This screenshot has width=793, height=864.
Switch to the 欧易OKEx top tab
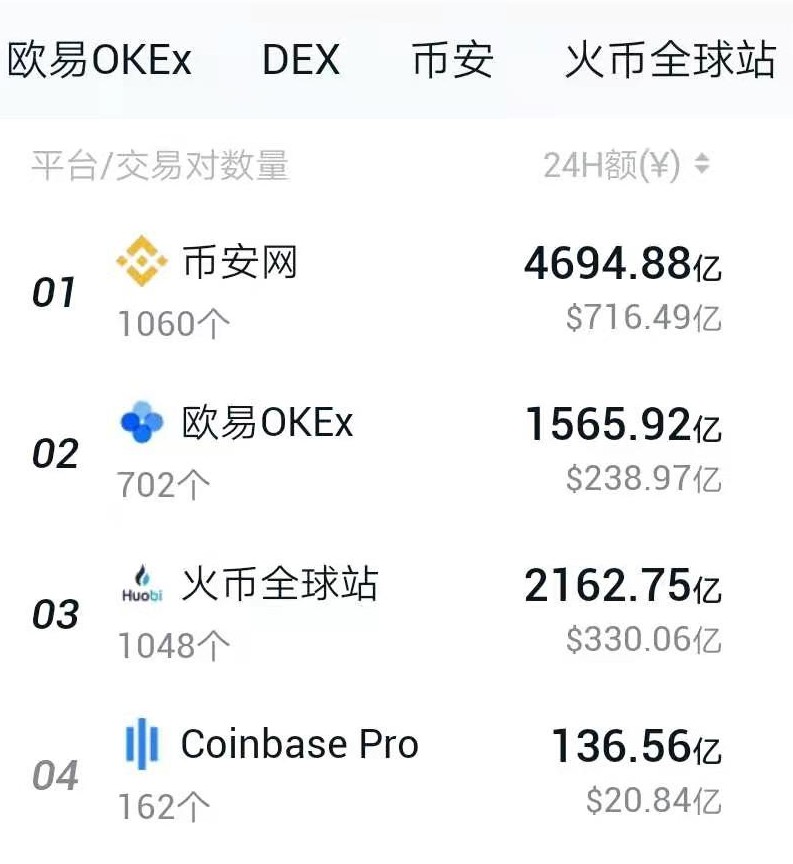(x=100, y=60)
